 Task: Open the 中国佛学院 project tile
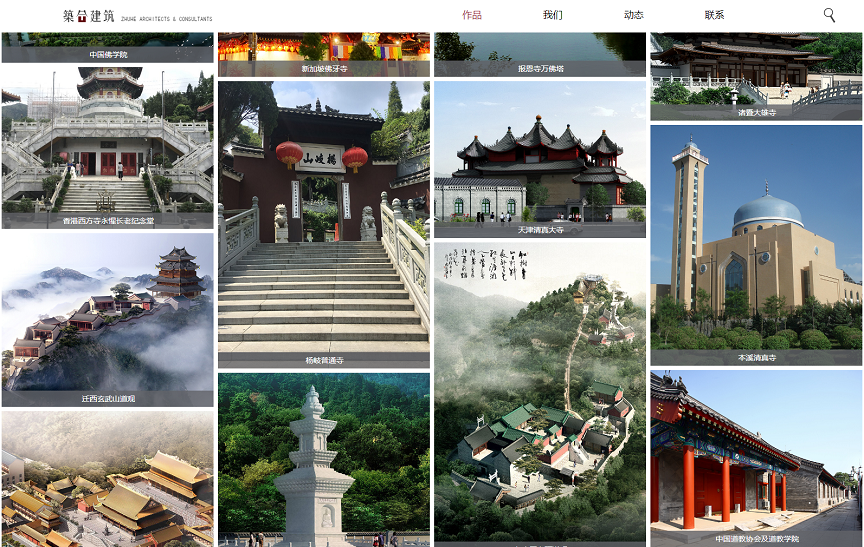click(x=108, y=47)
